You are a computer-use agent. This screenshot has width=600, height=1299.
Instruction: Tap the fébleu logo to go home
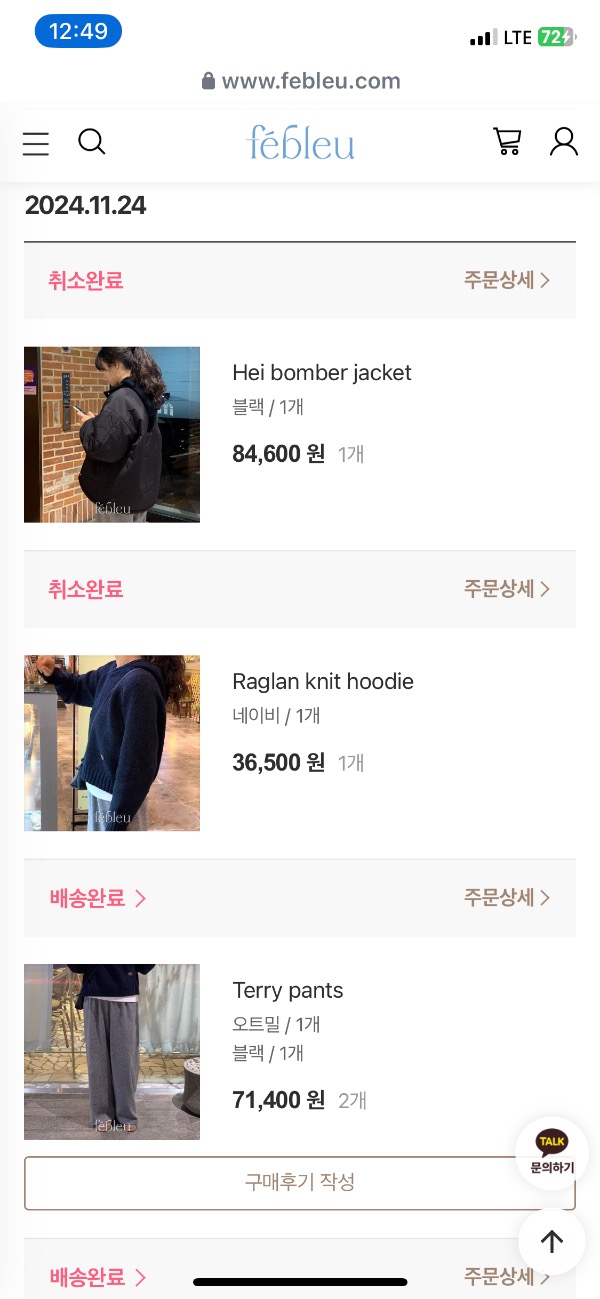(301, 143)
